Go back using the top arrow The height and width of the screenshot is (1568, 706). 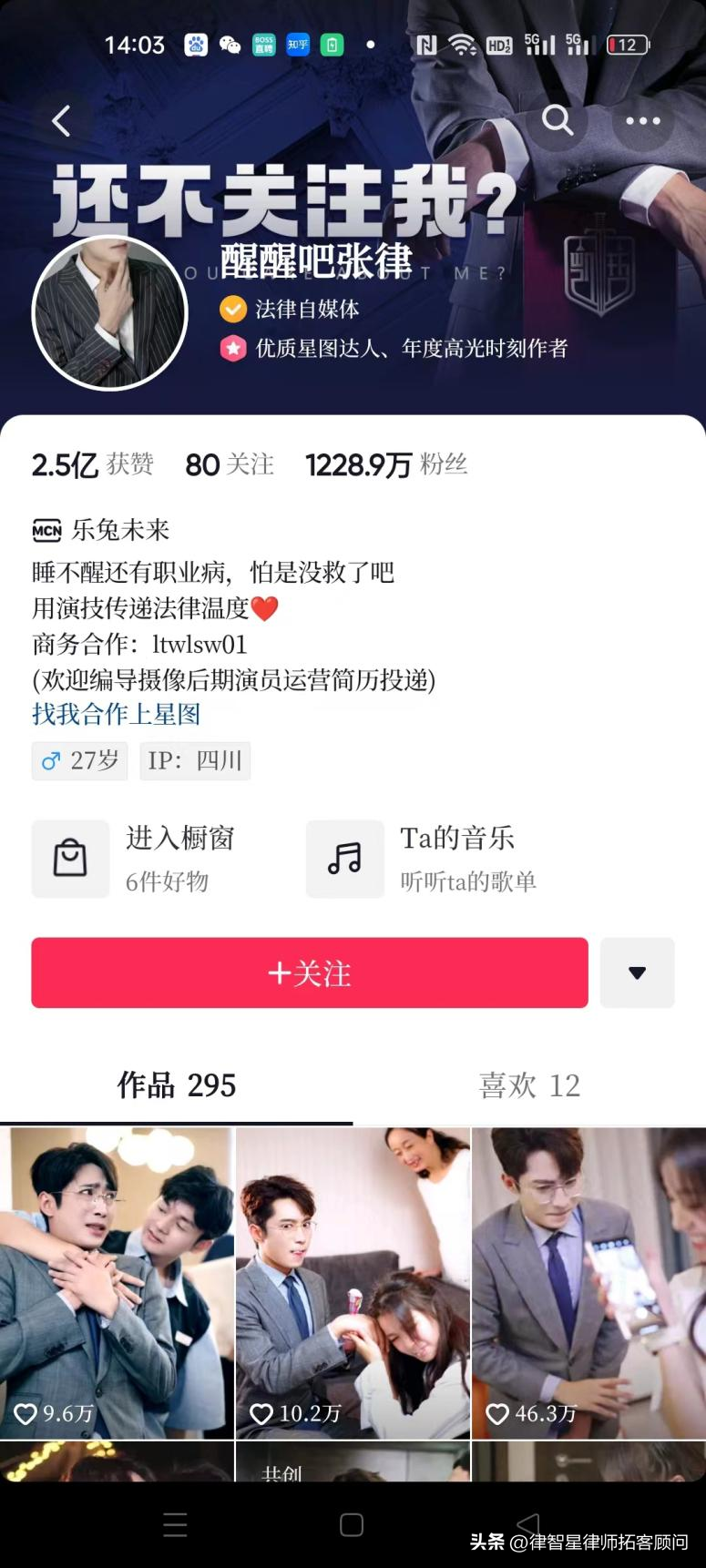tap(61, 121)
